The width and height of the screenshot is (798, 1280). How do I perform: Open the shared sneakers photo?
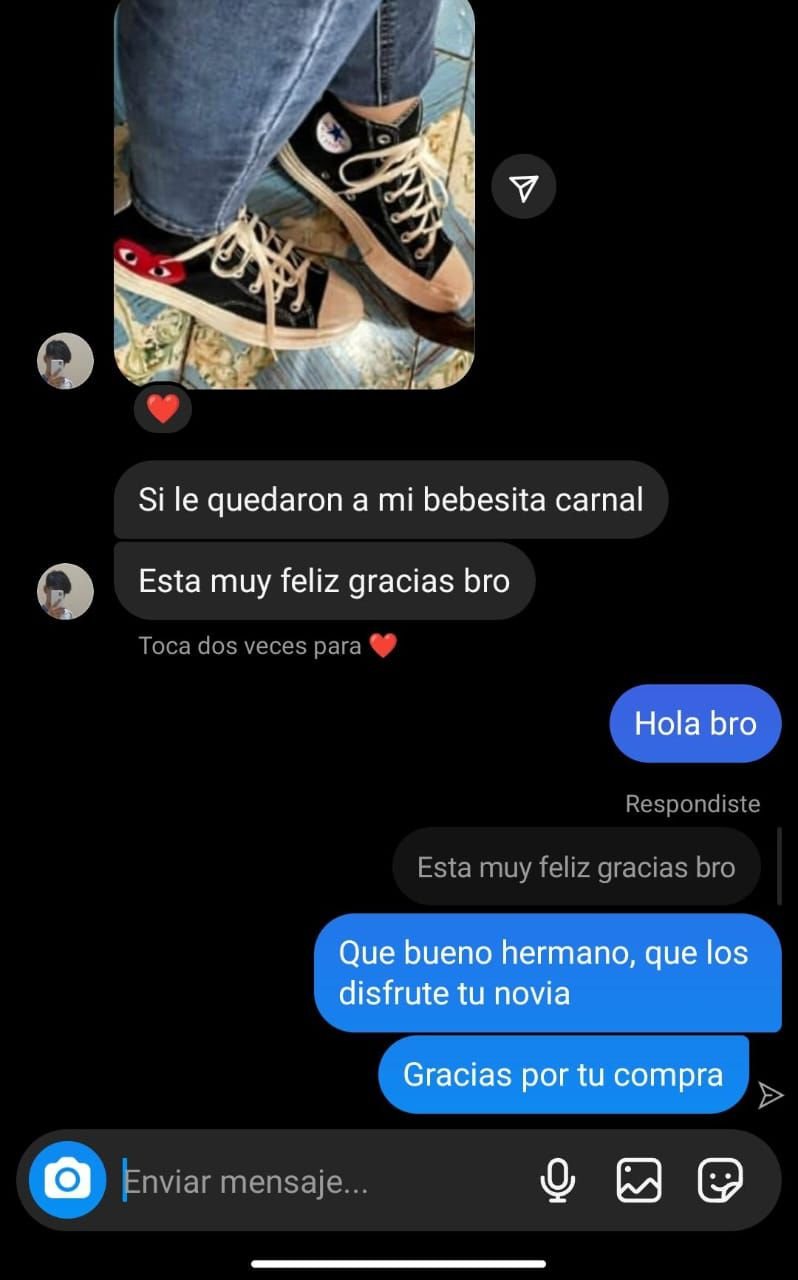(x=294, y=190)
